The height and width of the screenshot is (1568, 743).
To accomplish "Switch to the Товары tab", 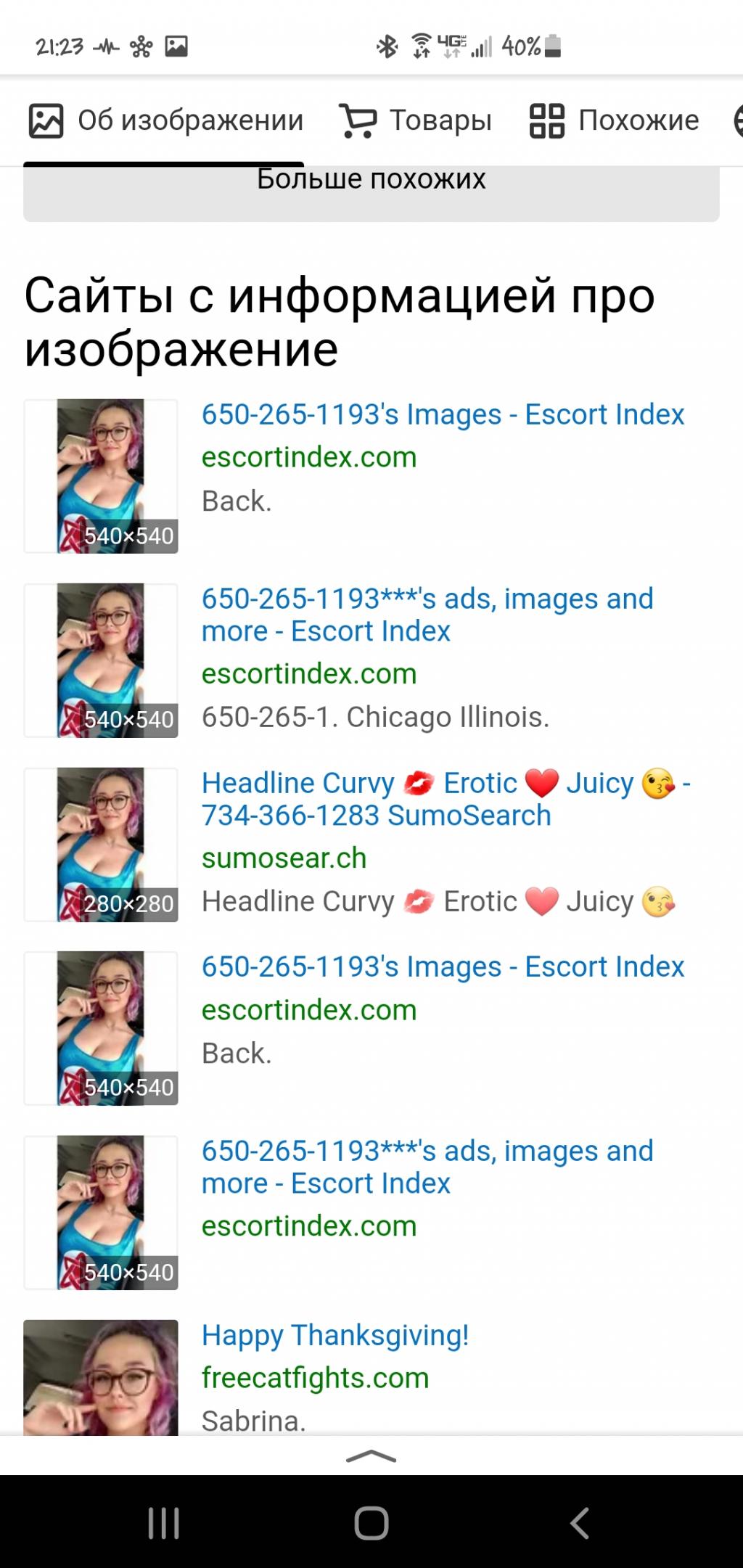I will pos(416,120).
